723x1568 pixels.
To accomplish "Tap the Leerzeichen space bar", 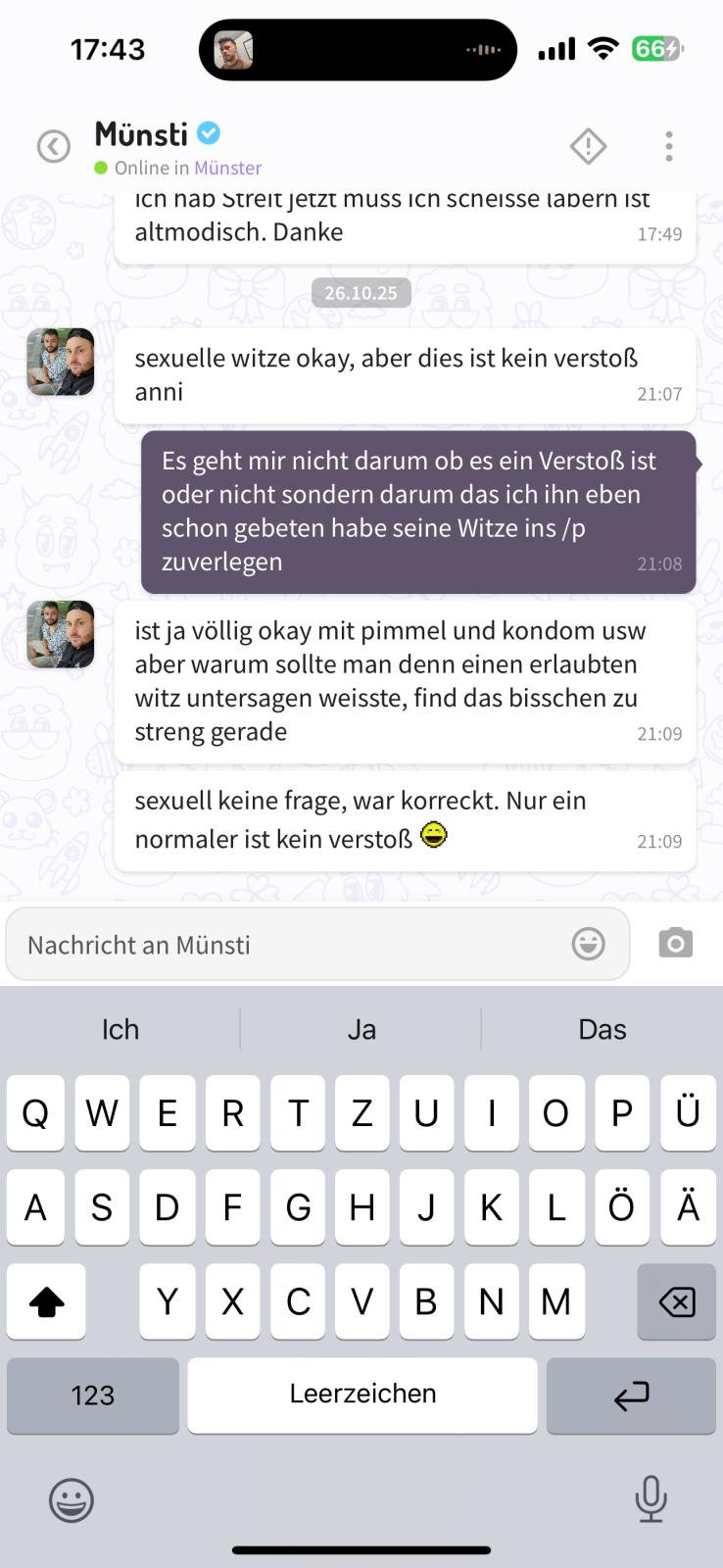I will pos(362,1395).
